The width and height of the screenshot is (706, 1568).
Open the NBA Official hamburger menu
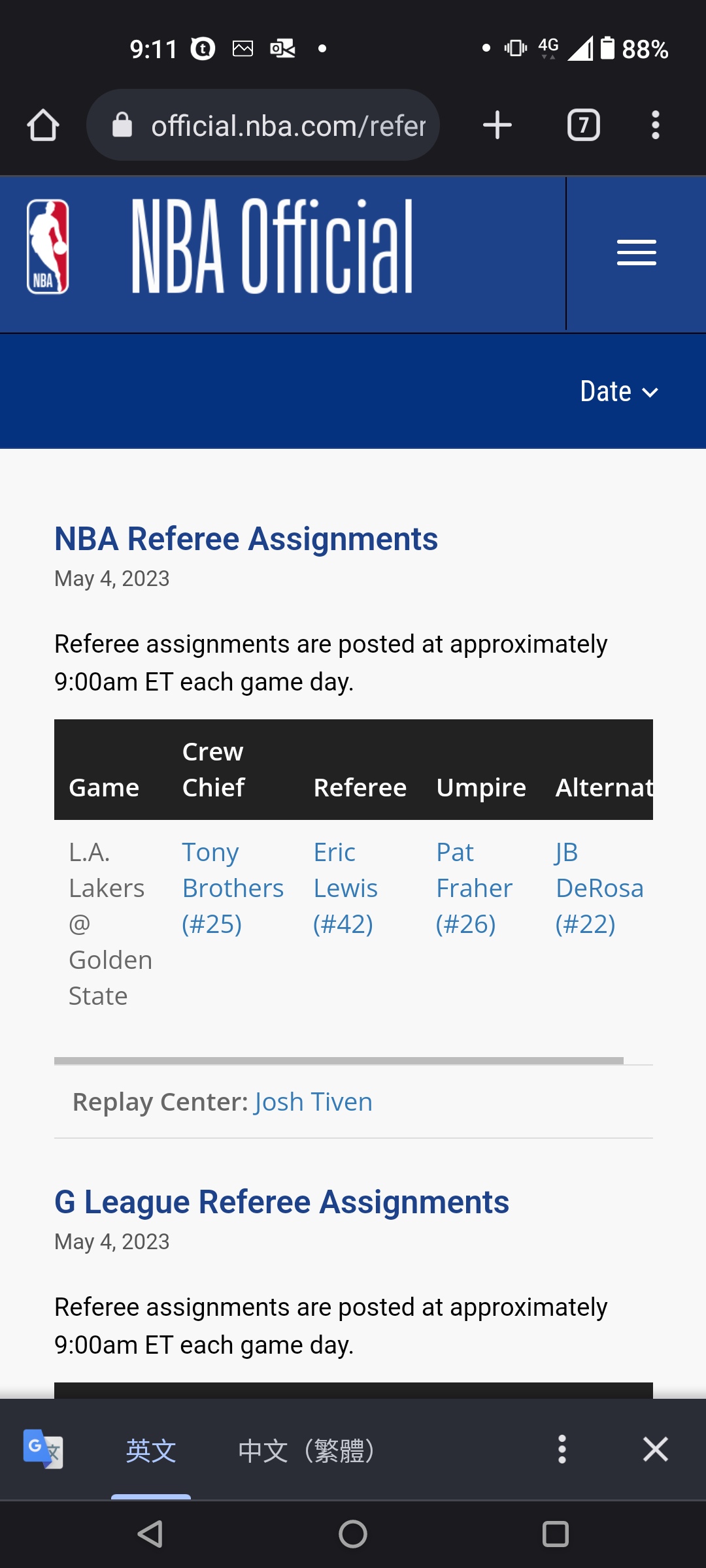click(636, 253)
